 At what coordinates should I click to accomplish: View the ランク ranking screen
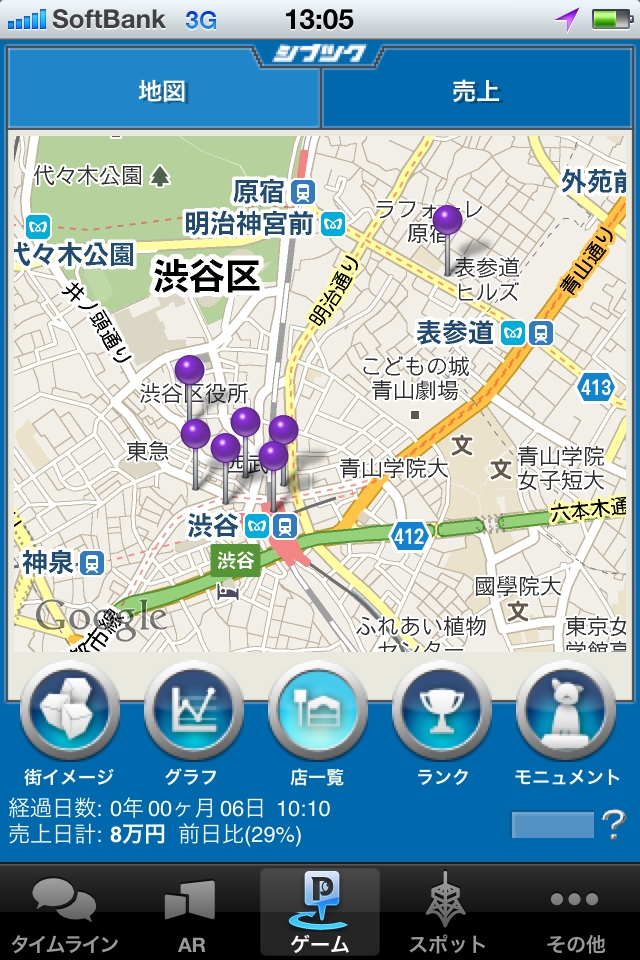click(441, 711)
